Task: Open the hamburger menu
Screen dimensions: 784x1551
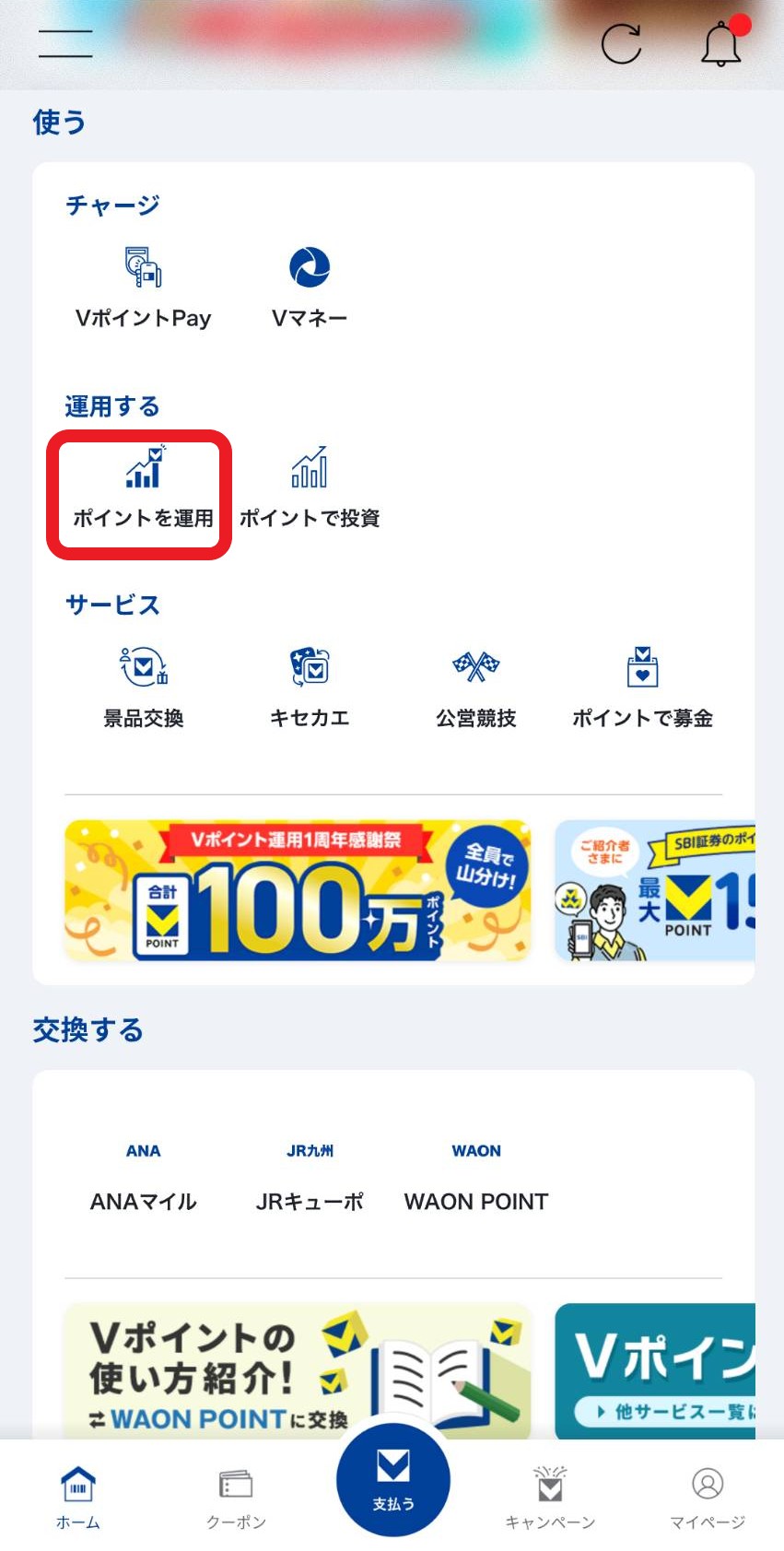Action: pyautogui.click(x=65, y=43)
